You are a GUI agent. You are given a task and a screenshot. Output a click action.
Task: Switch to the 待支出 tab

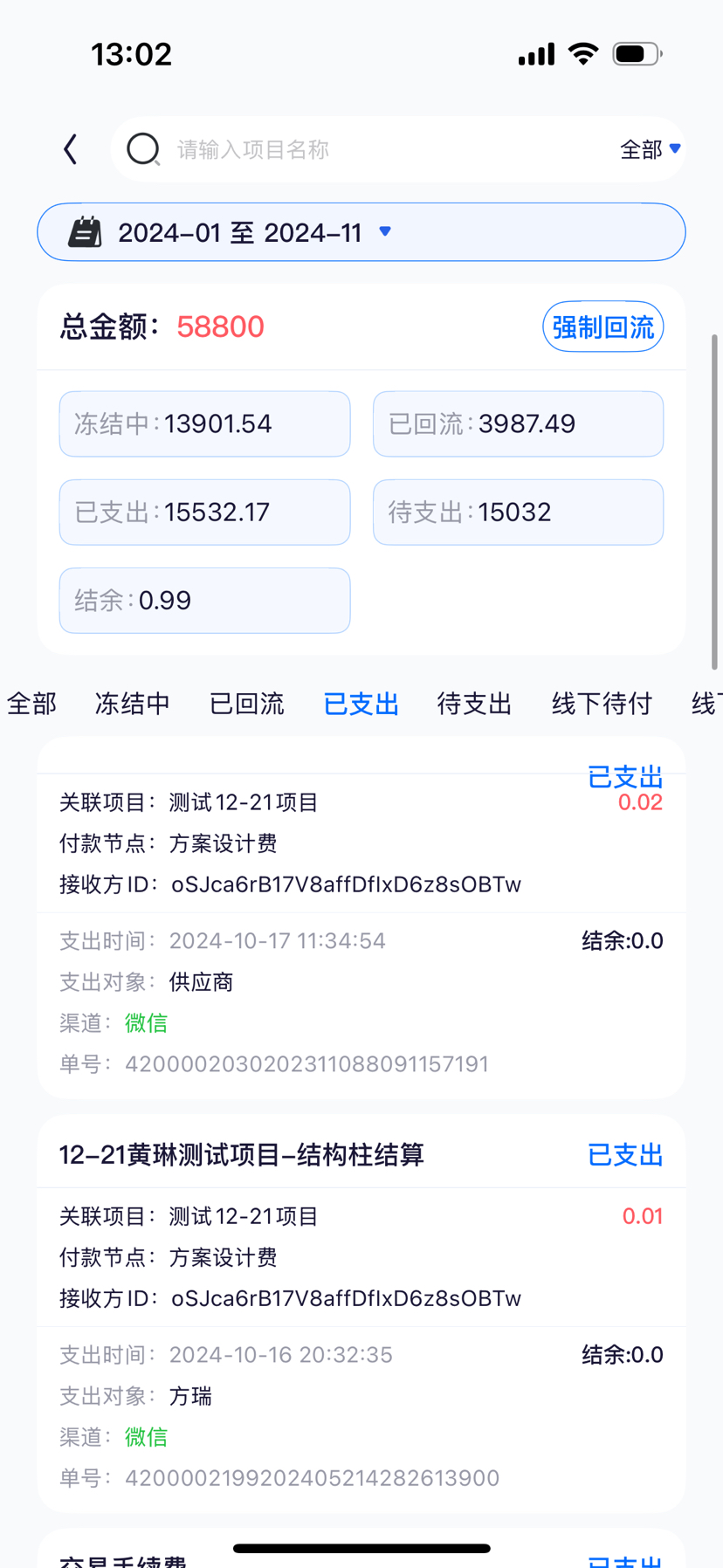475,704
